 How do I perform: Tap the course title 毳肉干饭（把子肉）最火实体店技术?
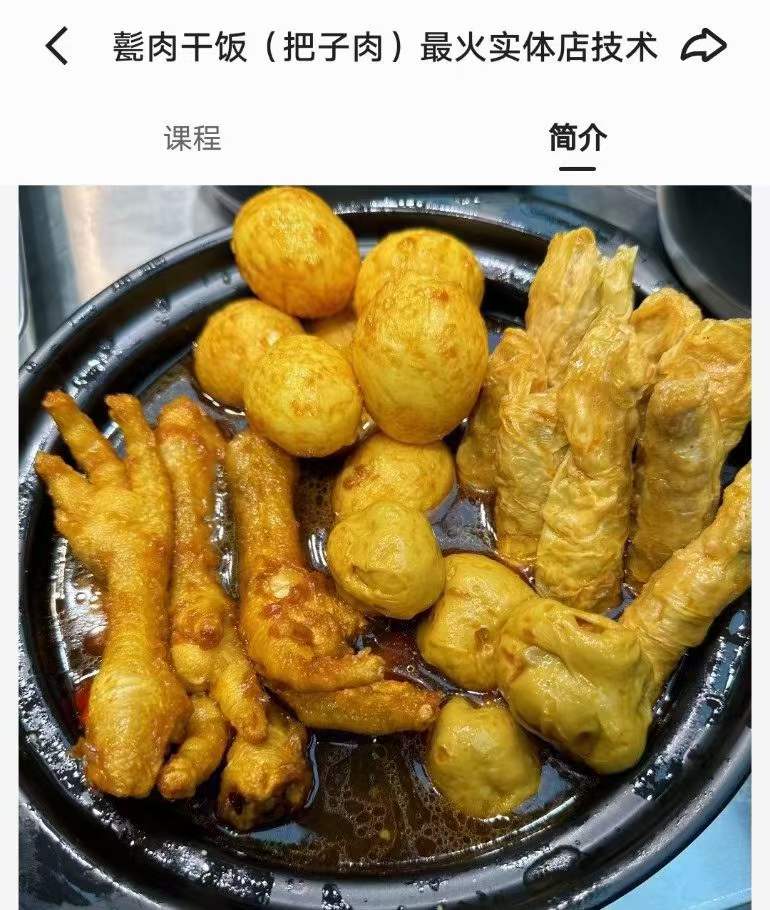(x=380, y=44)
